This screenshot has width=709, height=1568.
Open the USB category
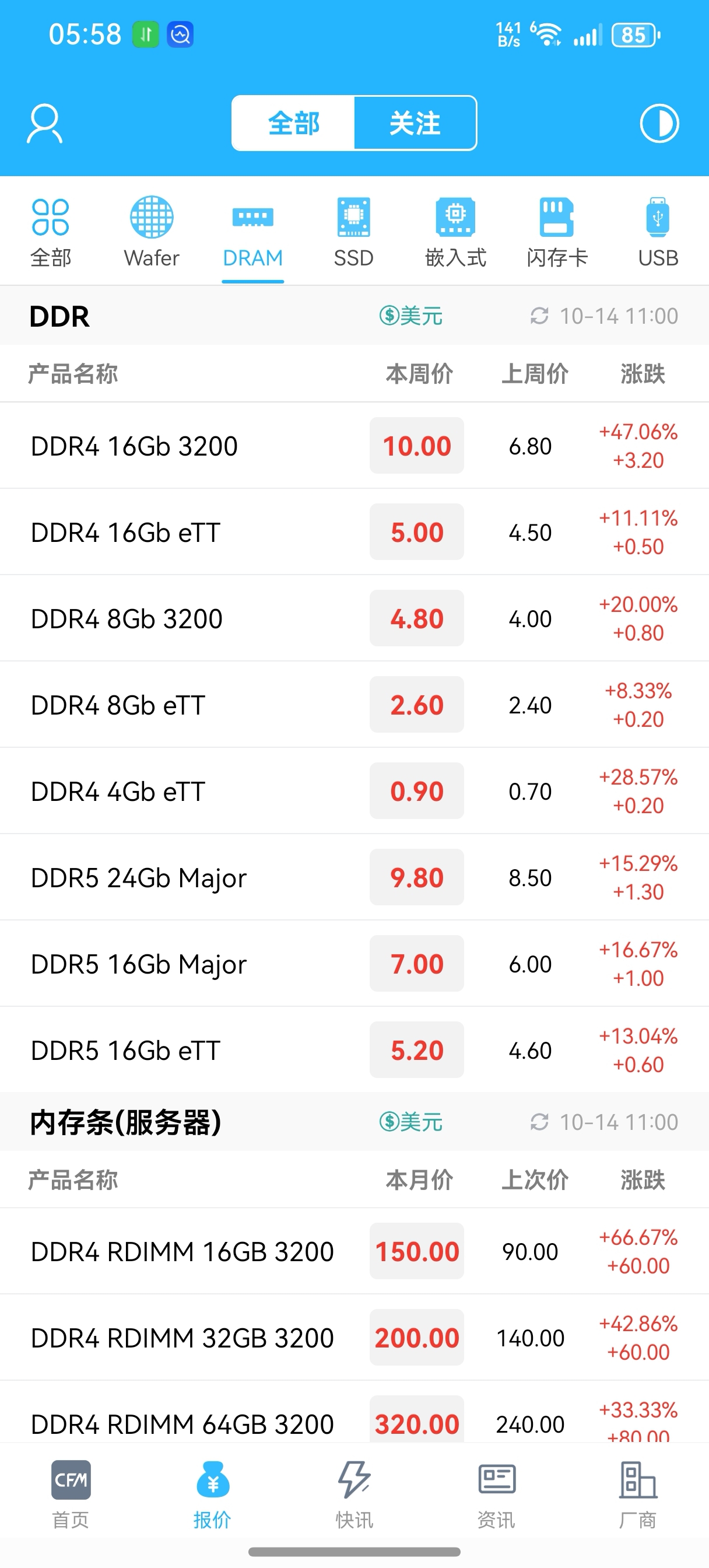tap(658, 232)
